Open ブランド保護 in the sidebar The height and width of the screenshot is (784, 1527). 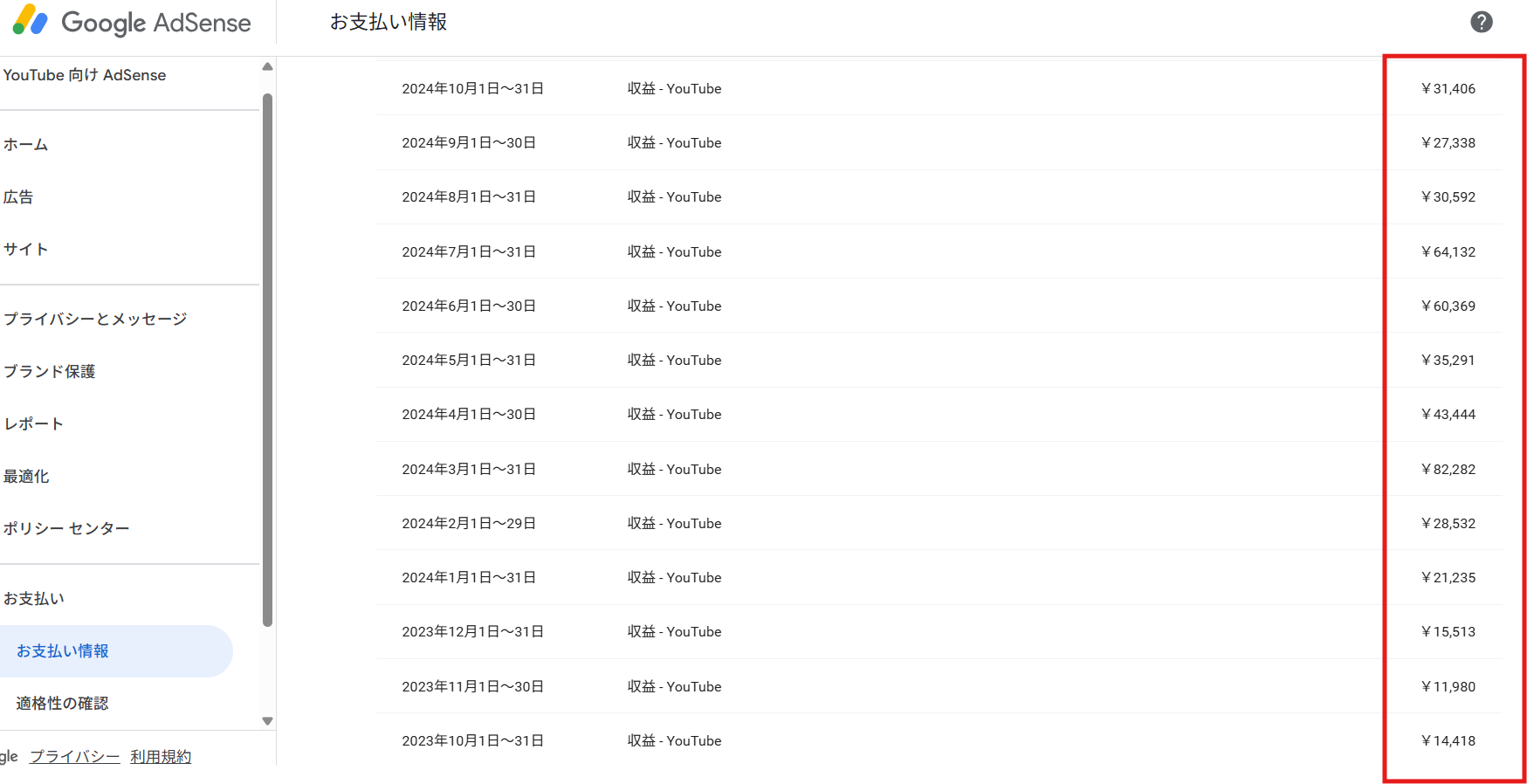50,372
